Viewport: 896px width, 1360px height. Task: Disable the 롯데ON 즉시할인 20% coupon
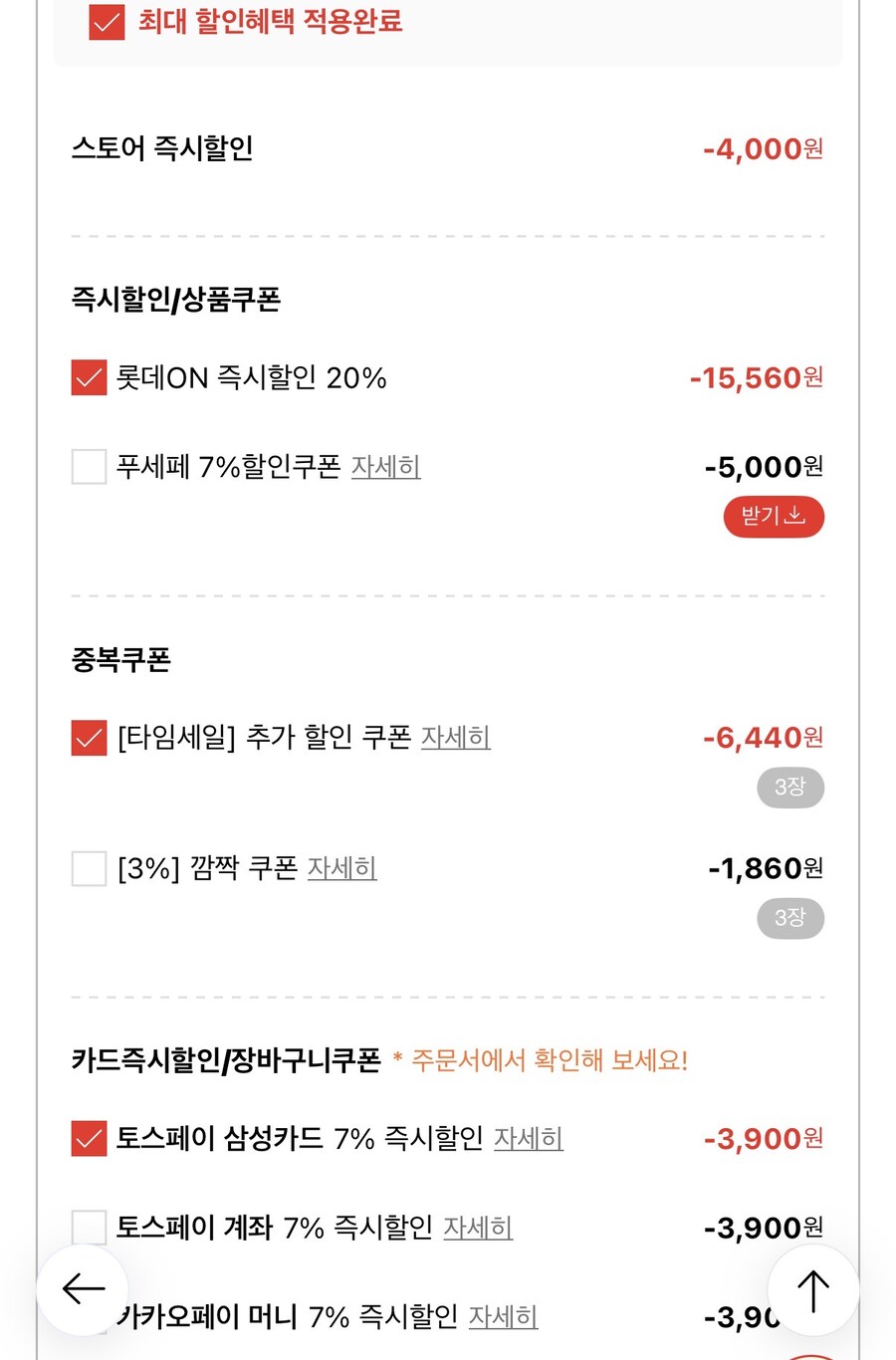tap(89, 377)
